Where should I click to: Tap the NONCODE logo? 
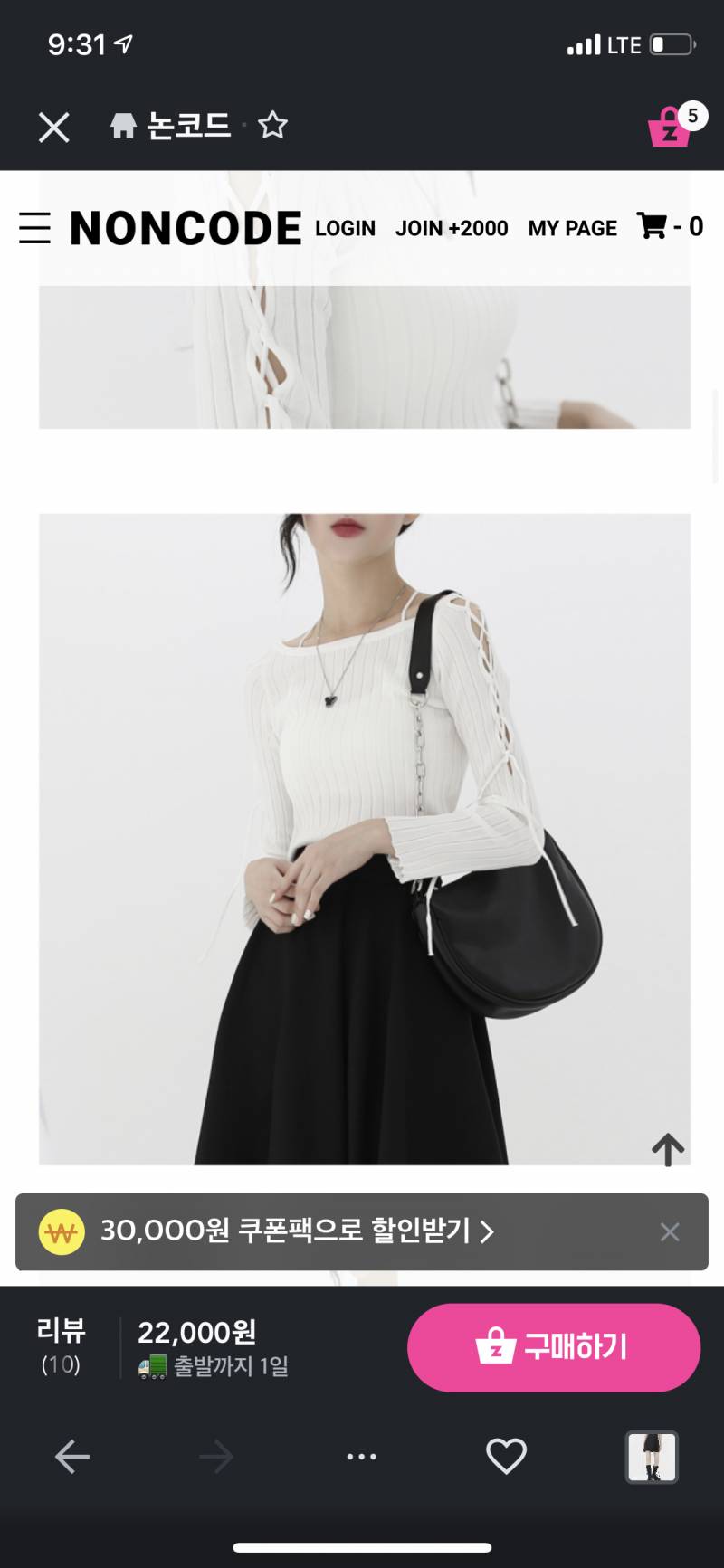click(186, 228)
